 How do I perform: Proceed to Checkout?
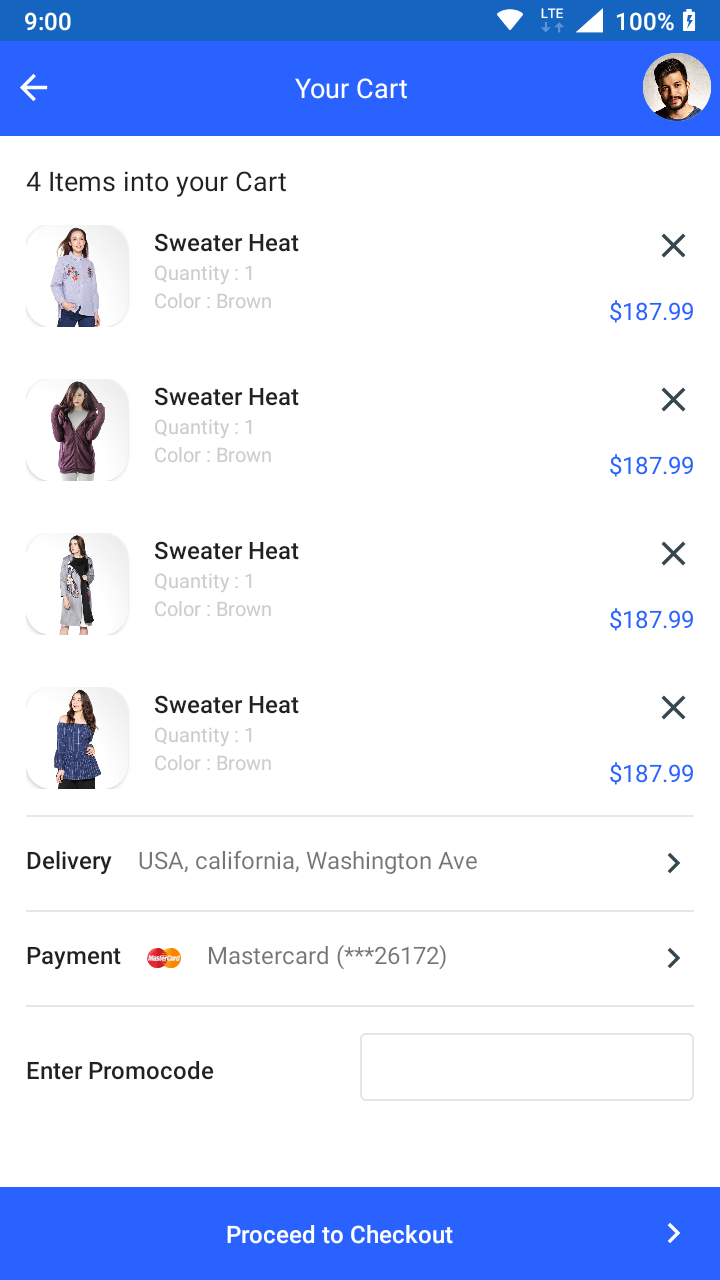pos(360,1234)
